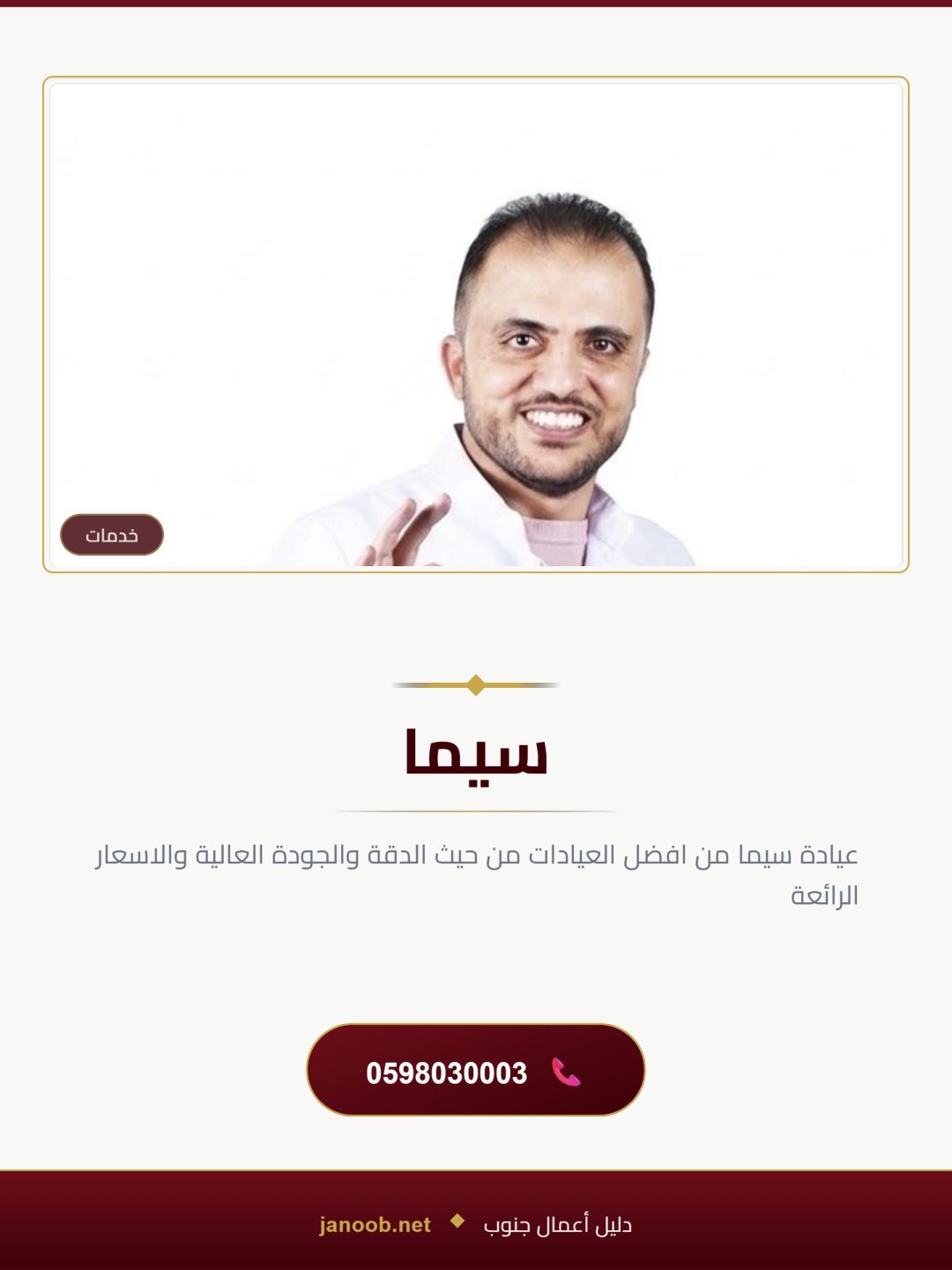
Task: Open the clinic photo card
Action: (476, 325)
